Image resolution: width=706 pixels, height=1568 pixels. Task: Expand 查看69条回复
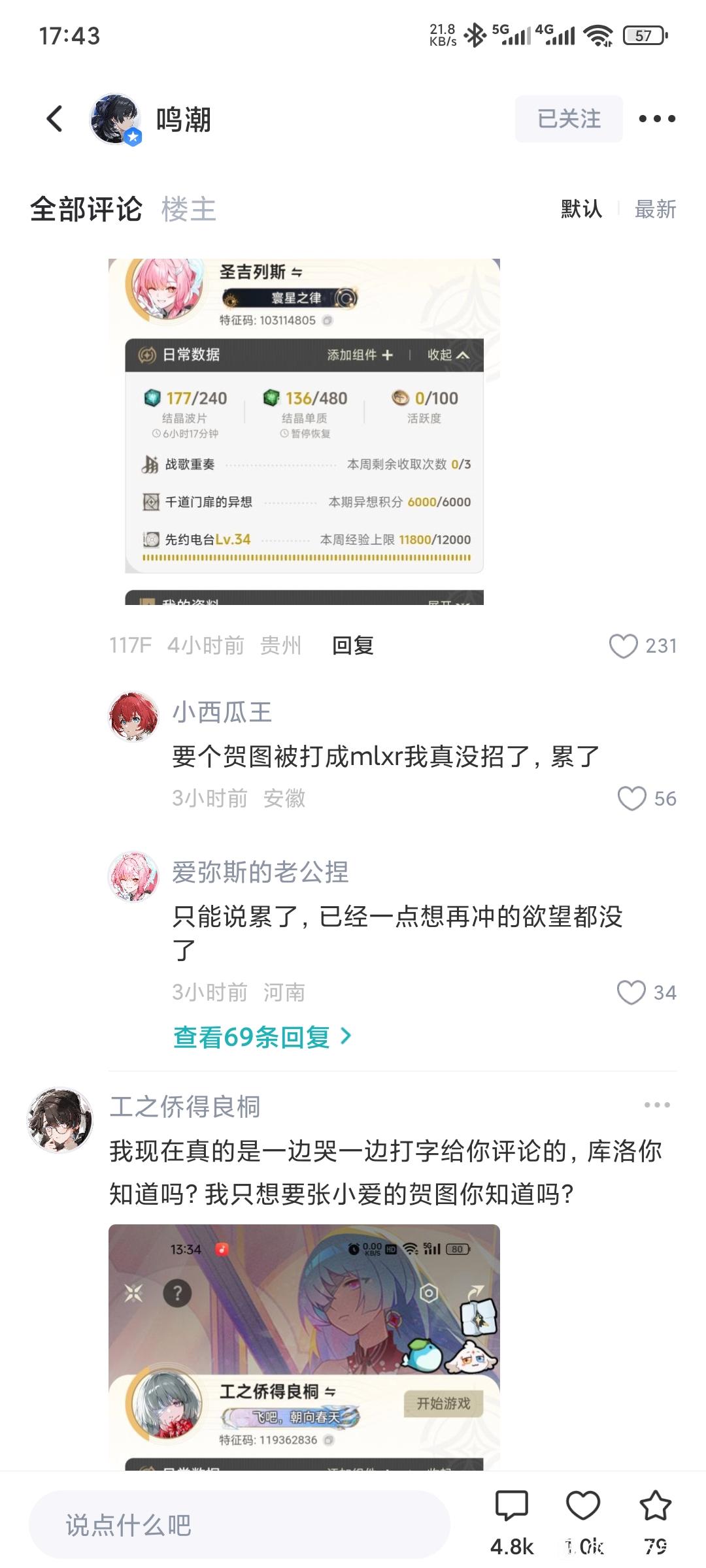tap(261, 1037)
